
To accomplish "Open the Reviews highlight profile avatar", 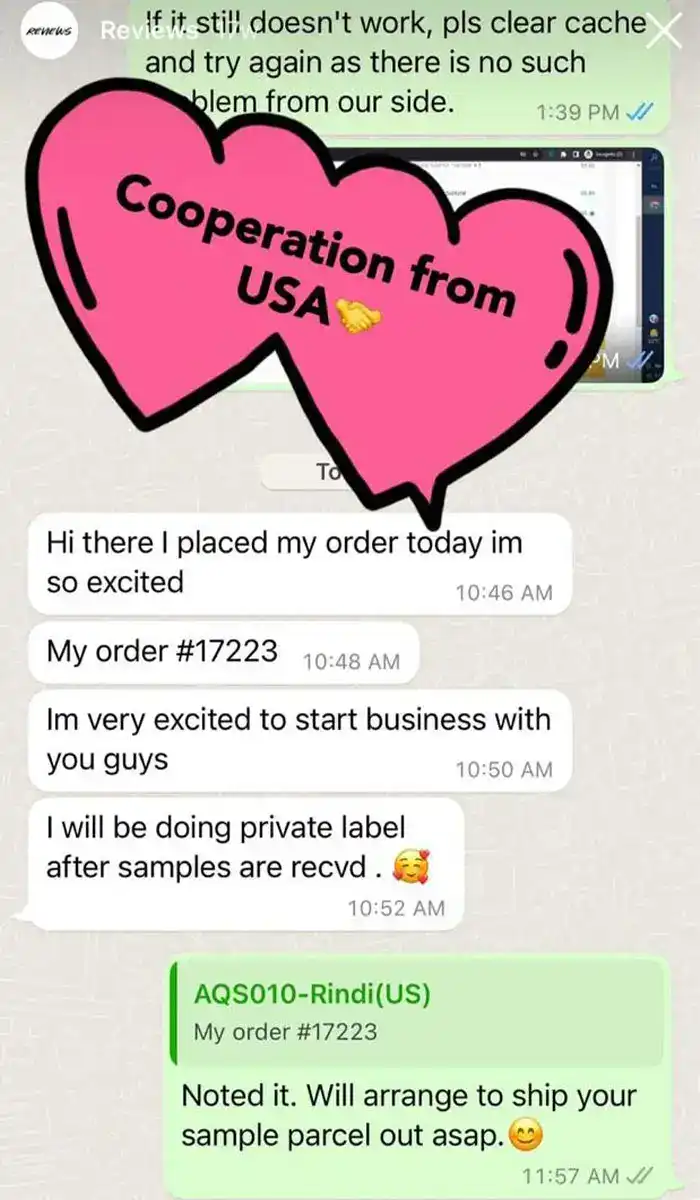I will click(50, 31).
